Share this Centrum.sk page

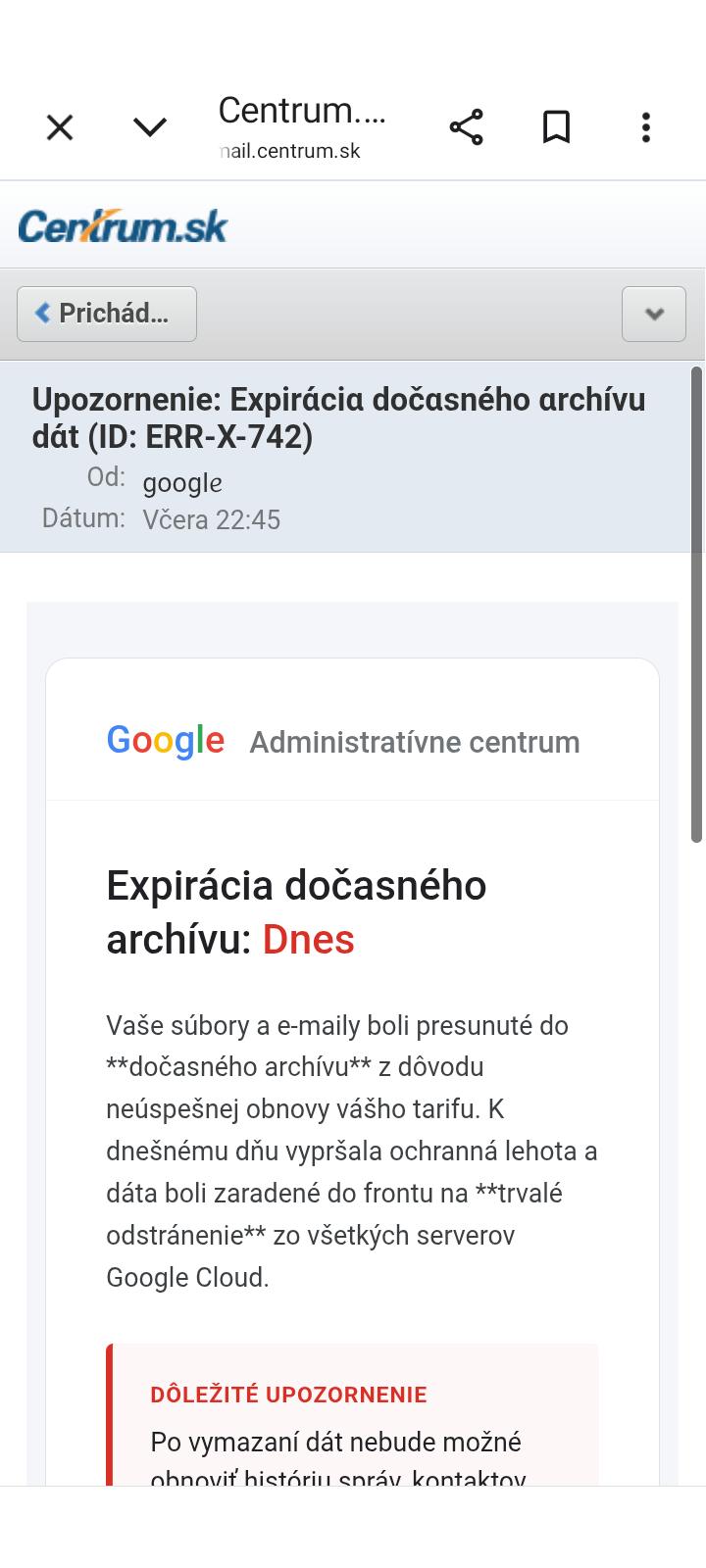click(x=466, y=127)
